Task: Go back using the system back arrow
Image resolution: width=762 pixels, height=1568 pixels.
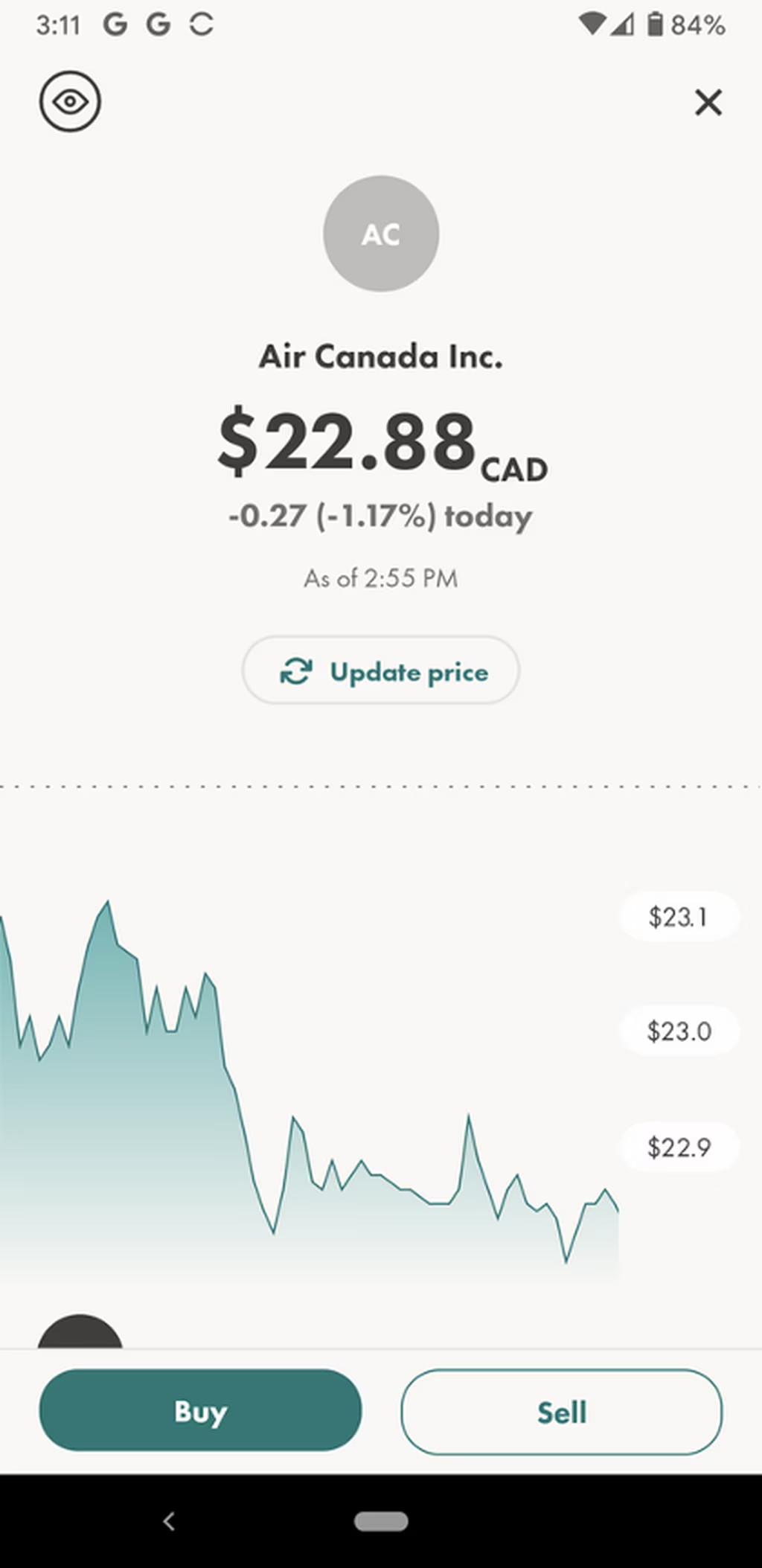Action: (x=169, y=1521)
